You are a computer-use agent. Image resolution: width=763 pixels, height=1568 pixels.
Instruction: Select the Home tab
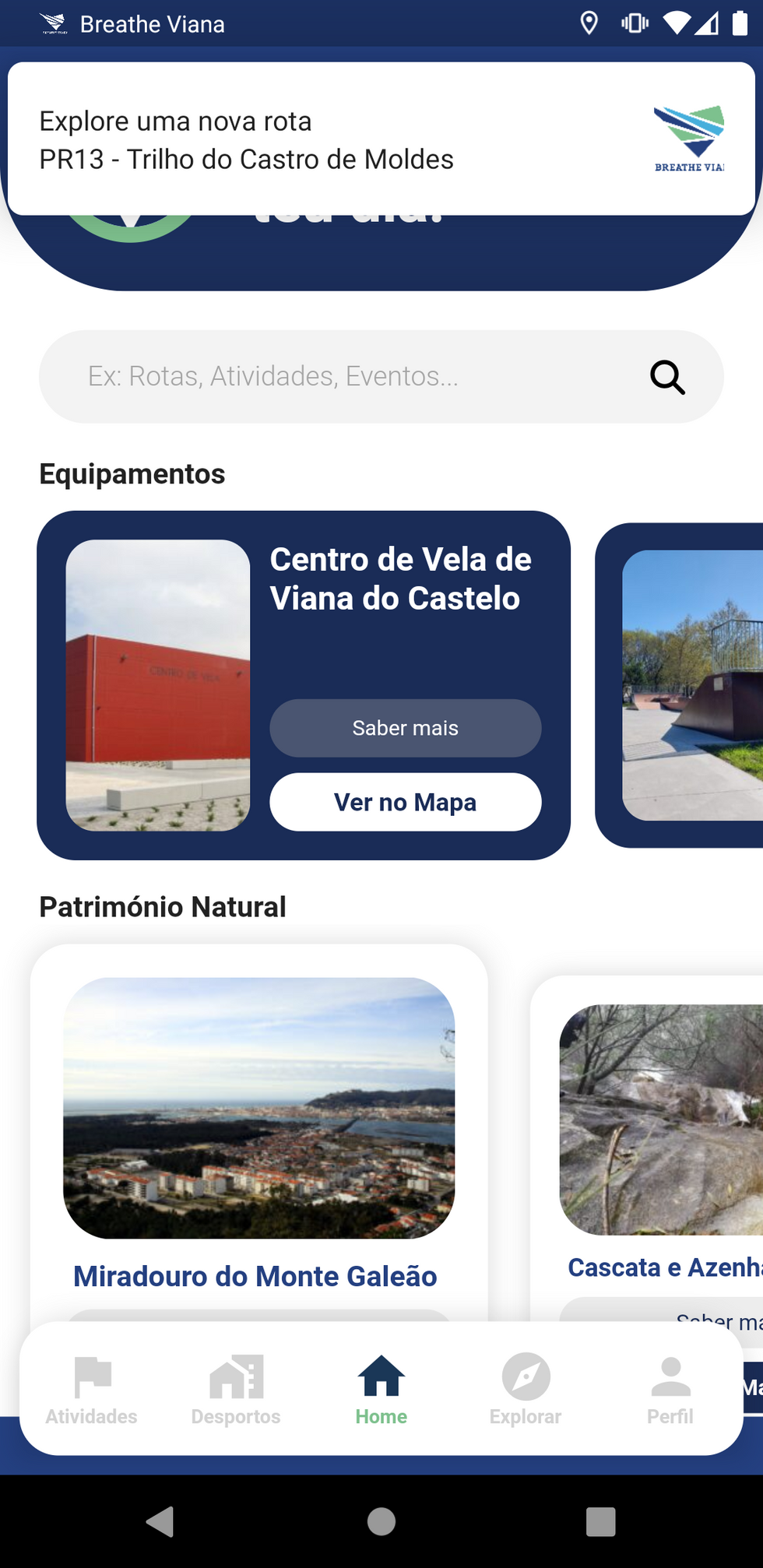point(381,1390)
